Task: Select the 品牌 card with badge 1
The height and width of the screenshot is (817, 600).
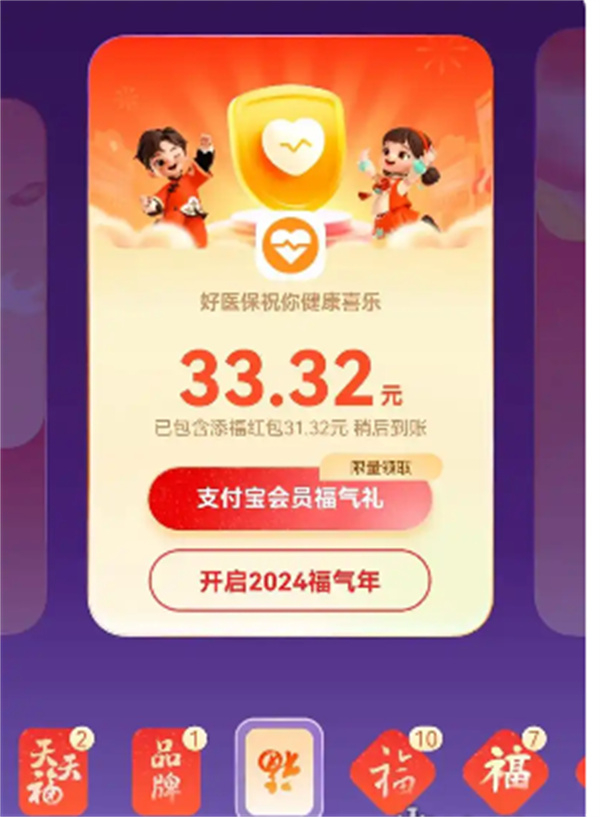Action: tap(166, 769)
